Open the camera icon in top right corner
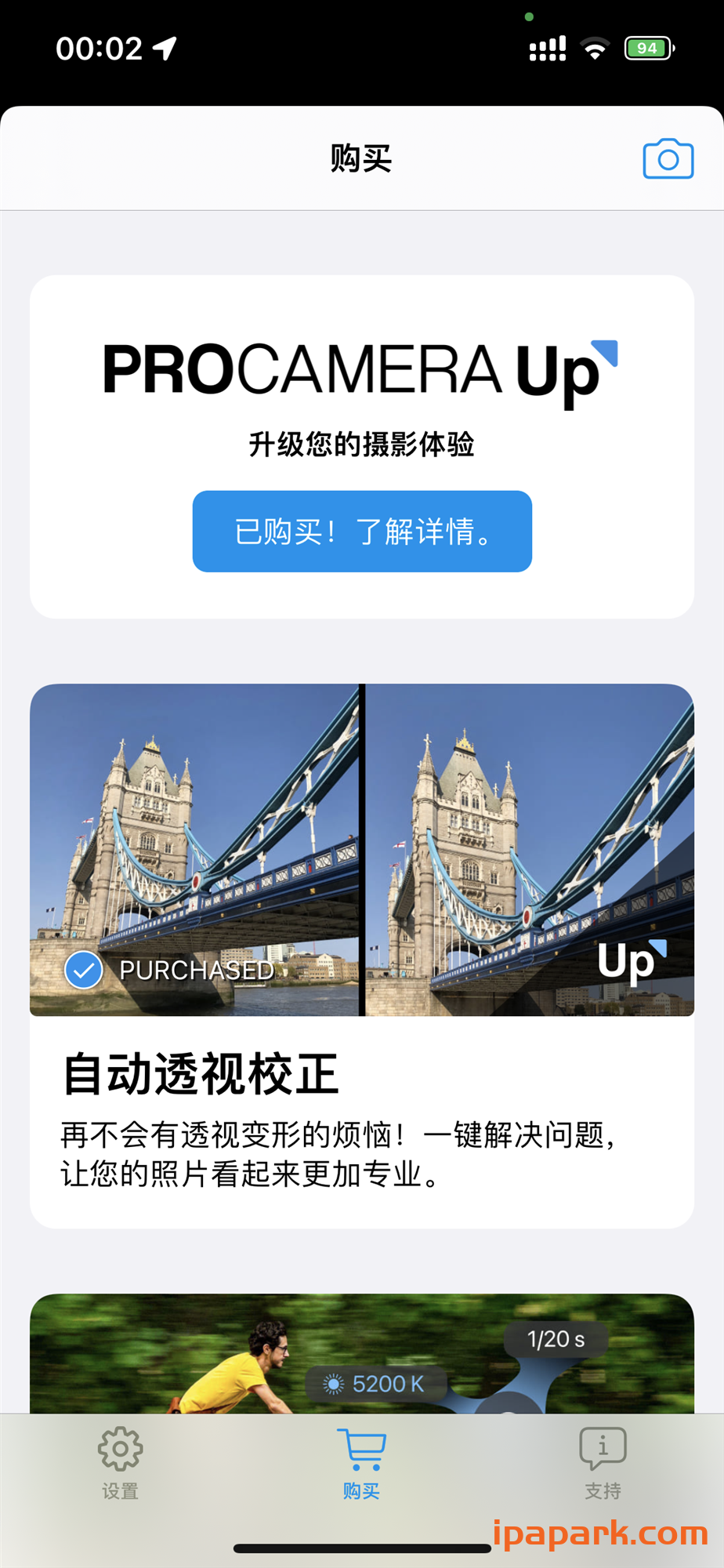This screenshot has height=1568, width=724. click(668, 158)
